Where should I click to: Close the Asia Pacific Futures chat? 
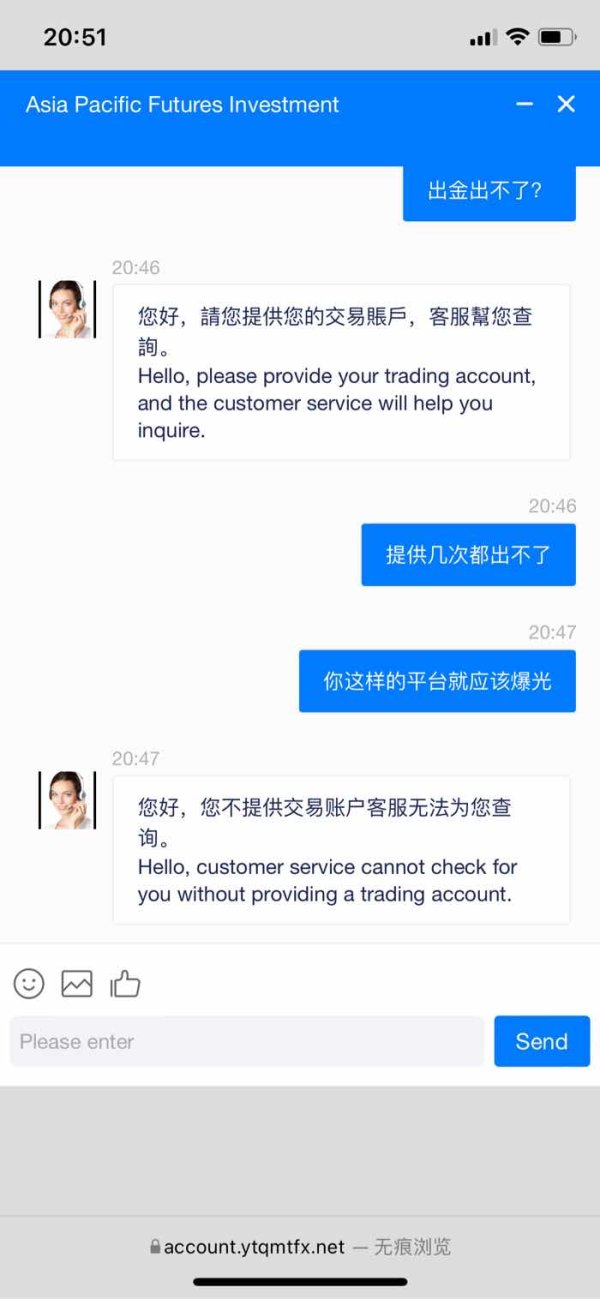pyautogui.click(x=566, y=104)
